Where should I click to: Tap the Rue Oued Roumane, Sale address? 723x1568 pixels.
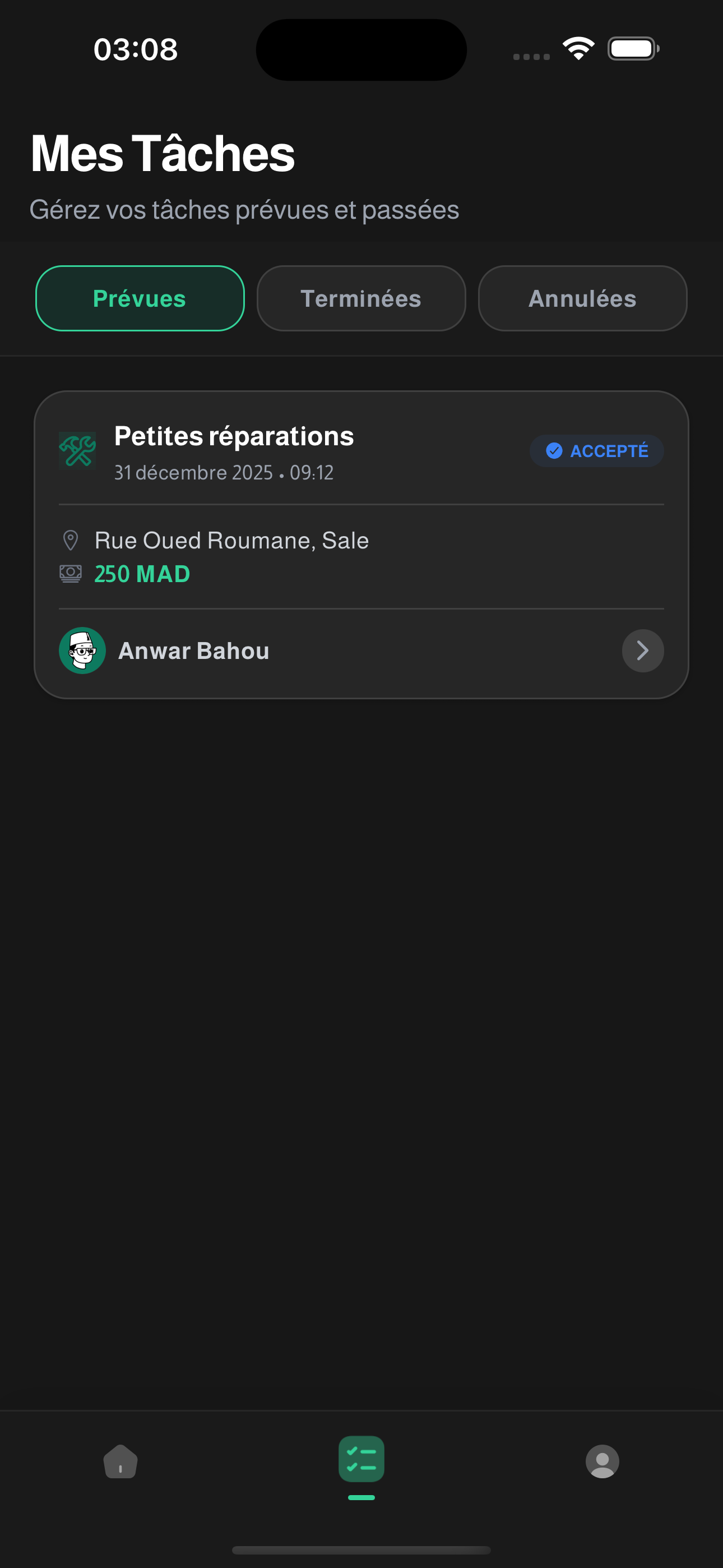[232, 539]
